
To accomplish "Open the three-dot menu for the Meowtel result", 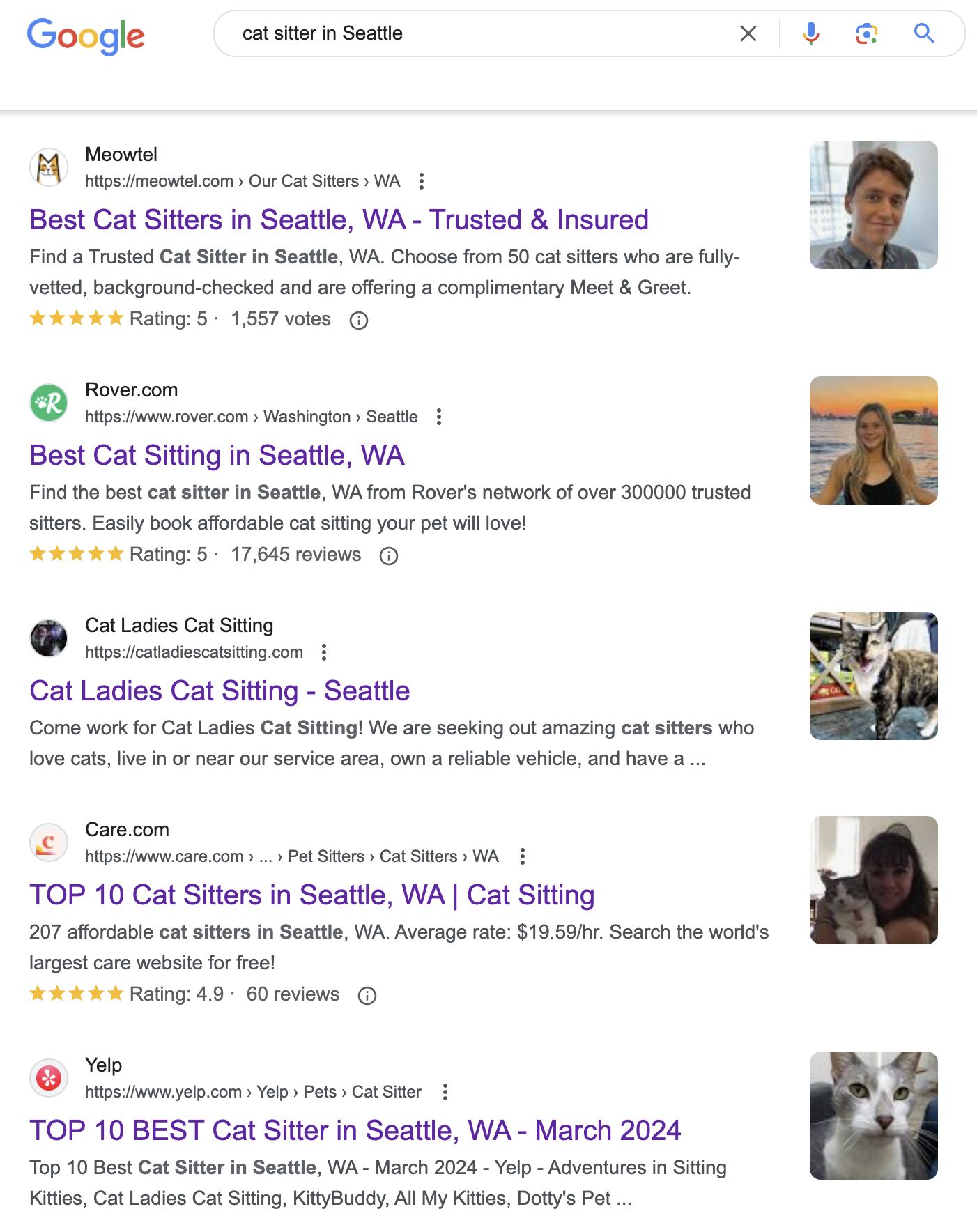I will 423,180.
